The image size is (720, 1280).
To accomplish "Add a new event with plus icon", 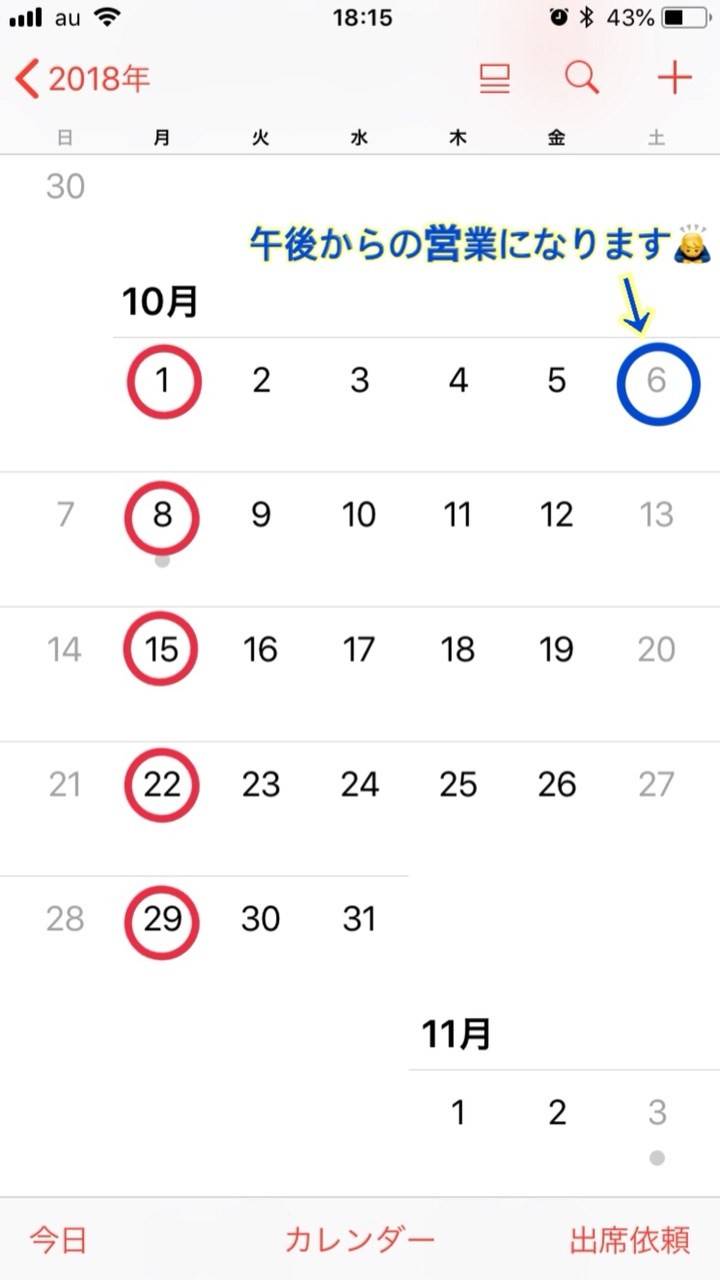I will coord(675,77).
